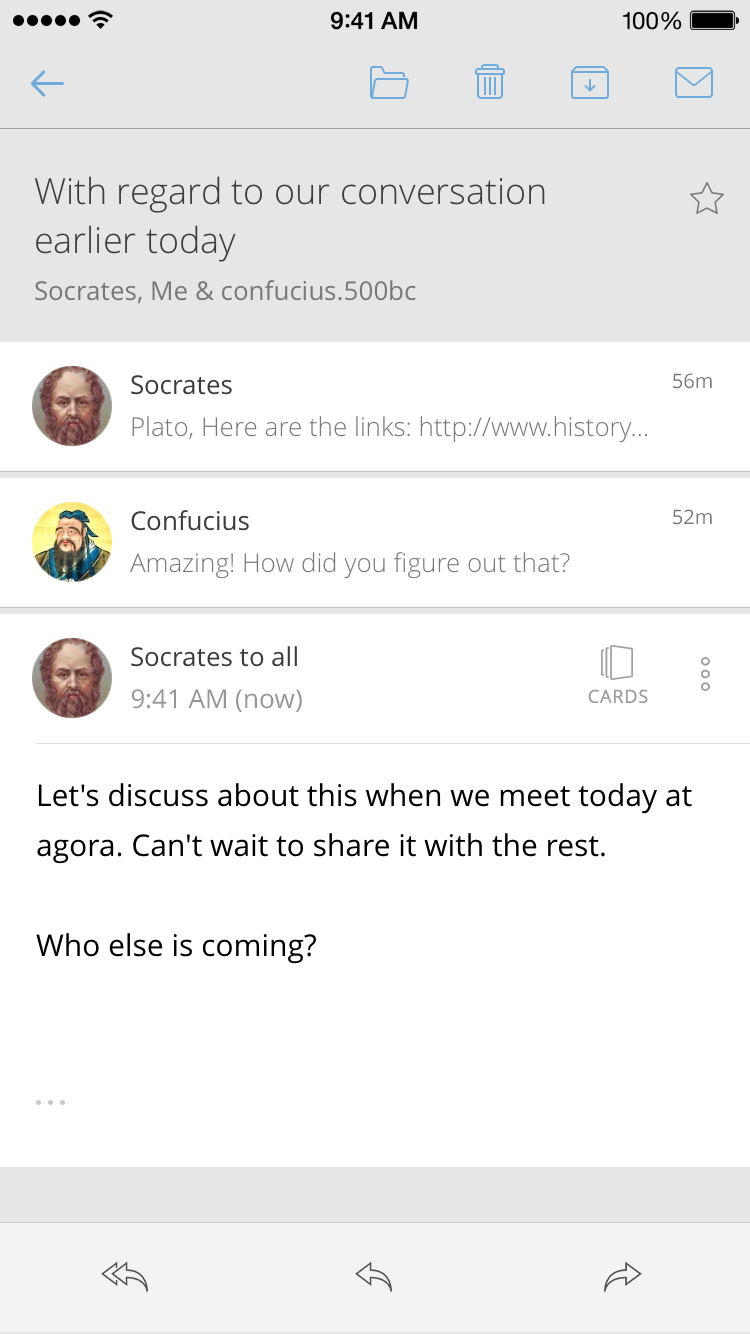Show quoted text with the ellipsis
The width and height of the screenshot is (750, 1334).
click(x=50, y=1103)
